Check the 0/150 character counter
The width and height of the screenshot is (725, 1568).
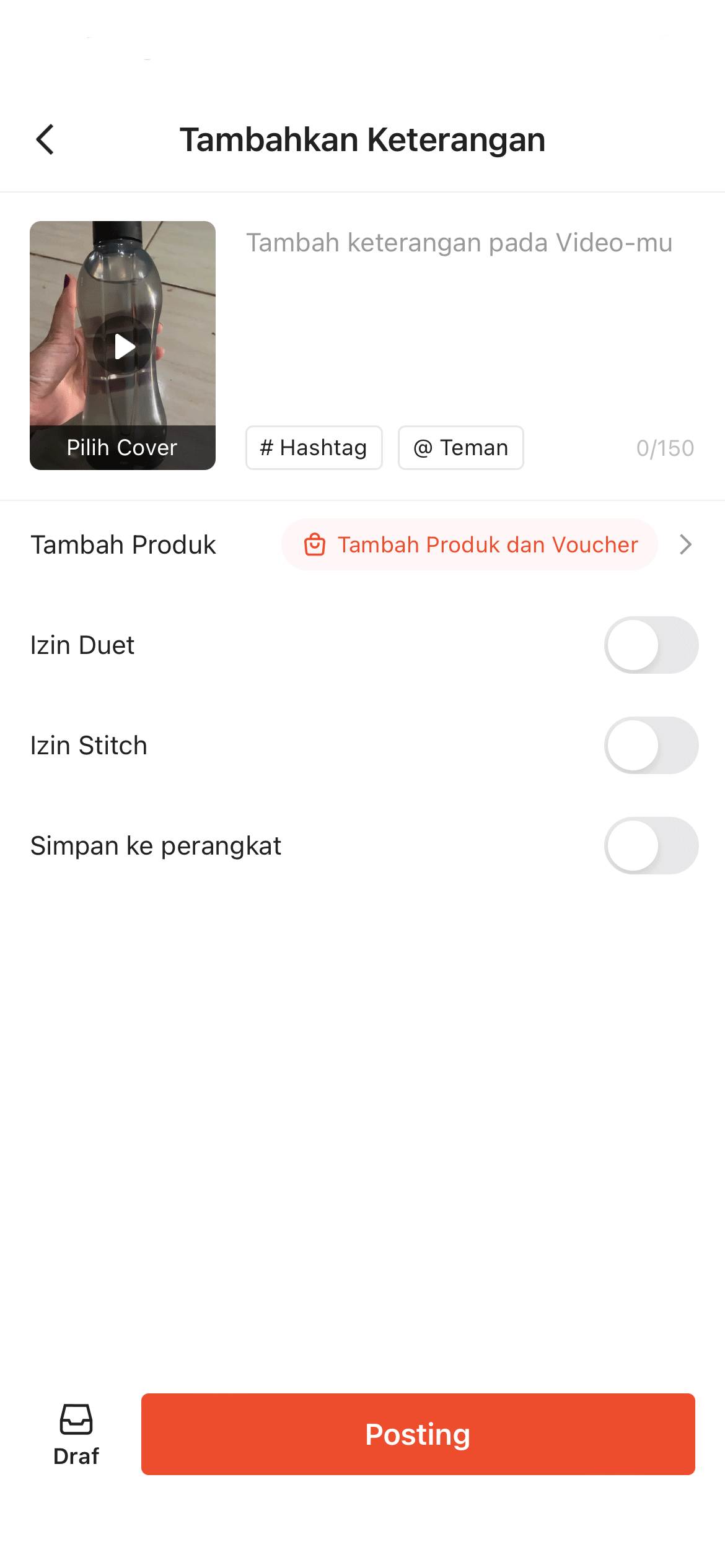pos(665,448)
